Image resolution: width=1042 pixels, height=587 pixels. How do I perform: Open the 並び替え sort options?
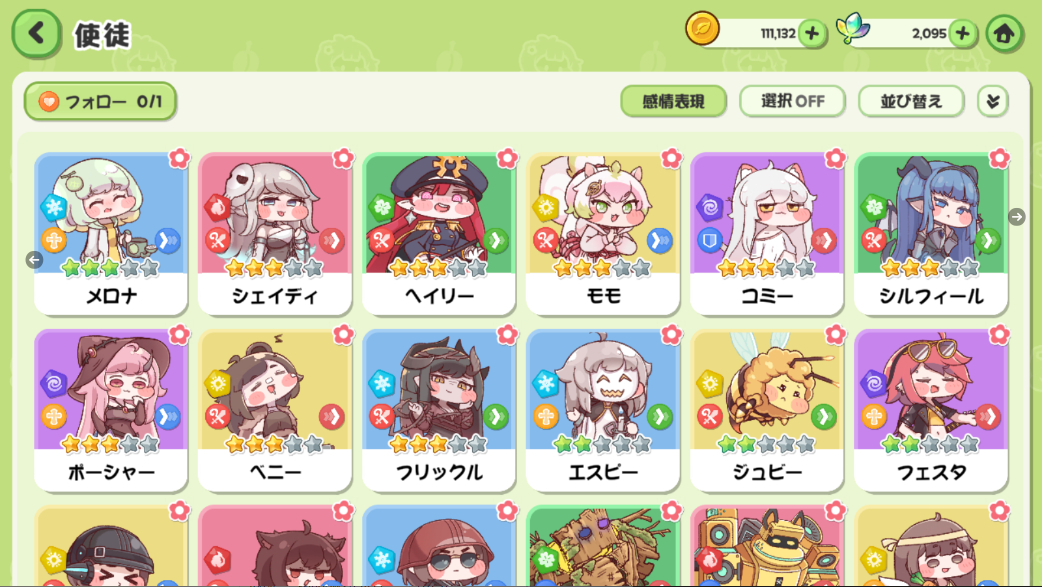[910, 101]
